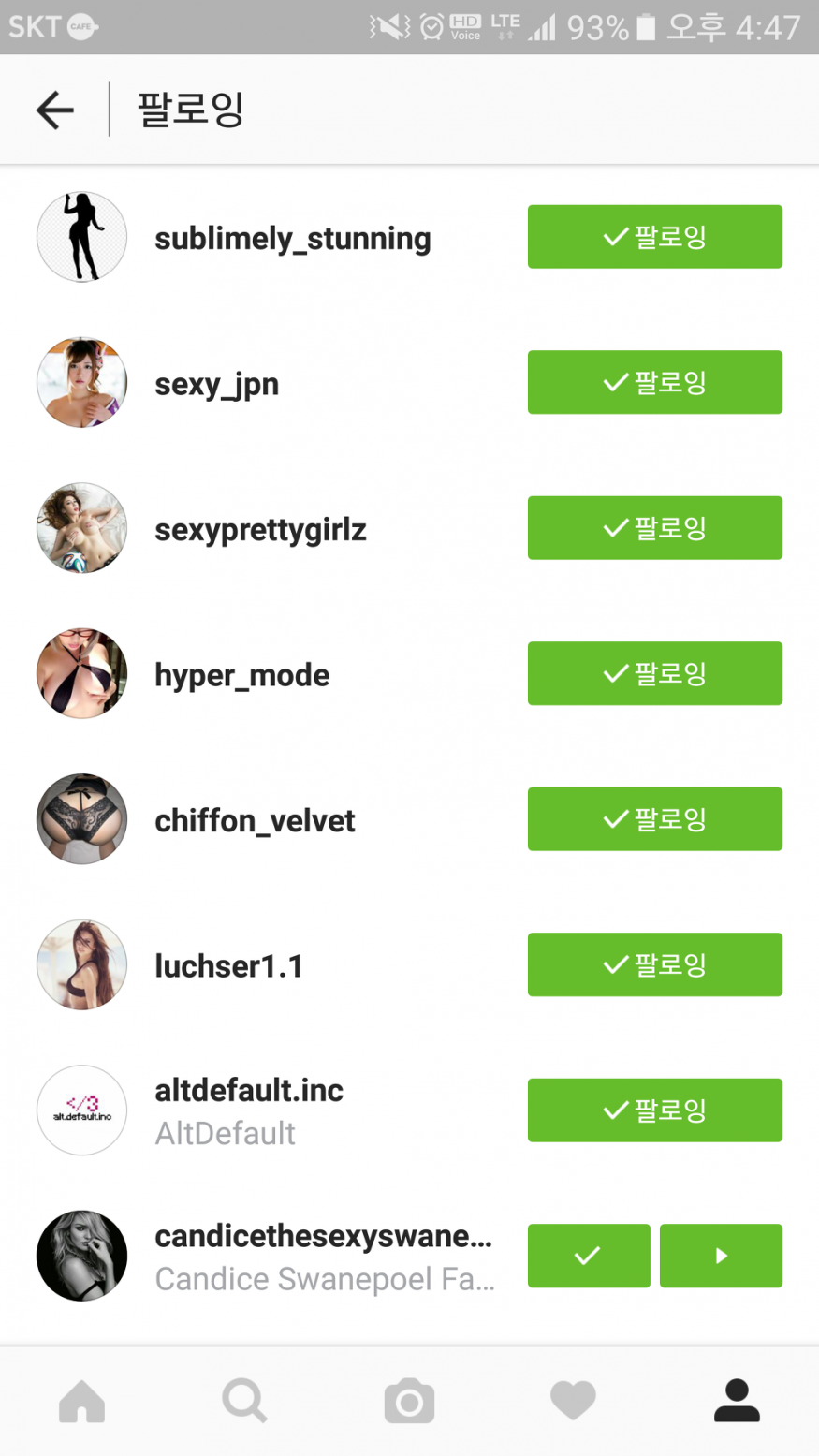Viewport: 819px width, 1456px height.
Task: Switch to the heart Activity tab
Action: 573,1402
